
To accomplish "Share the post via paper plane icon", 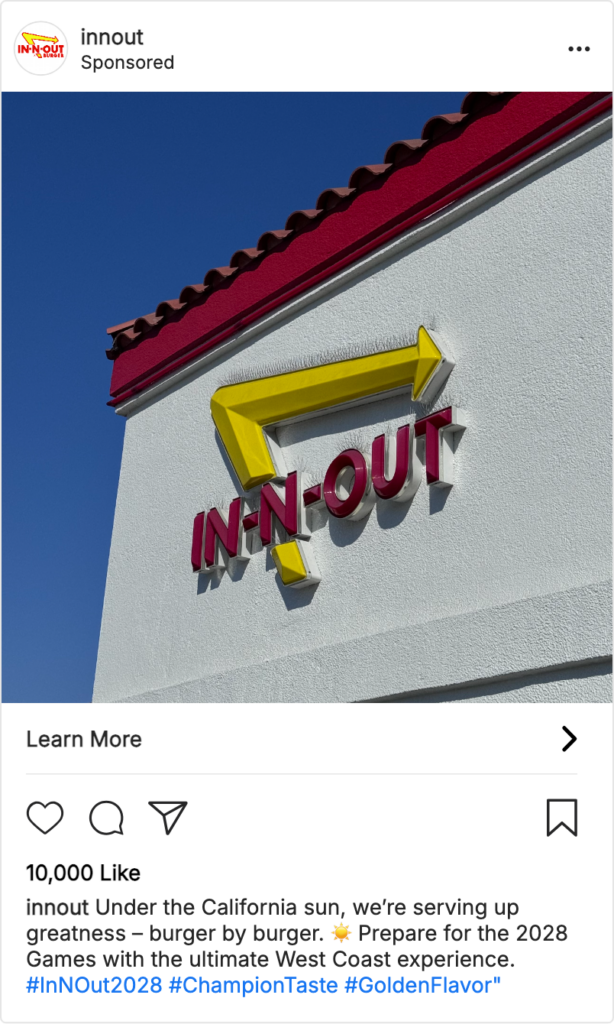I will 168,817.
